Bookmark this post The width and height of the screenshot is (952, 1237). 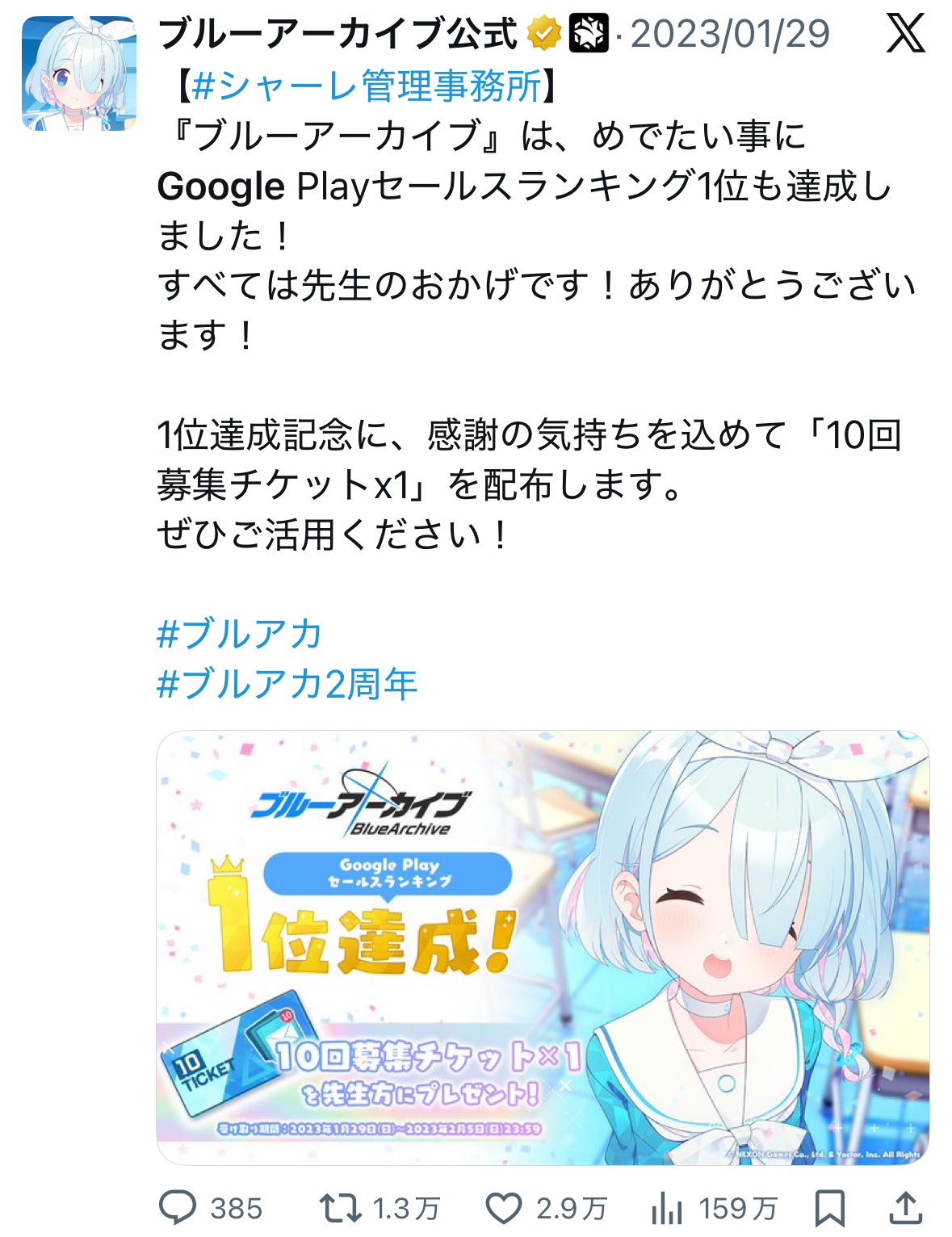point(829,1208)
